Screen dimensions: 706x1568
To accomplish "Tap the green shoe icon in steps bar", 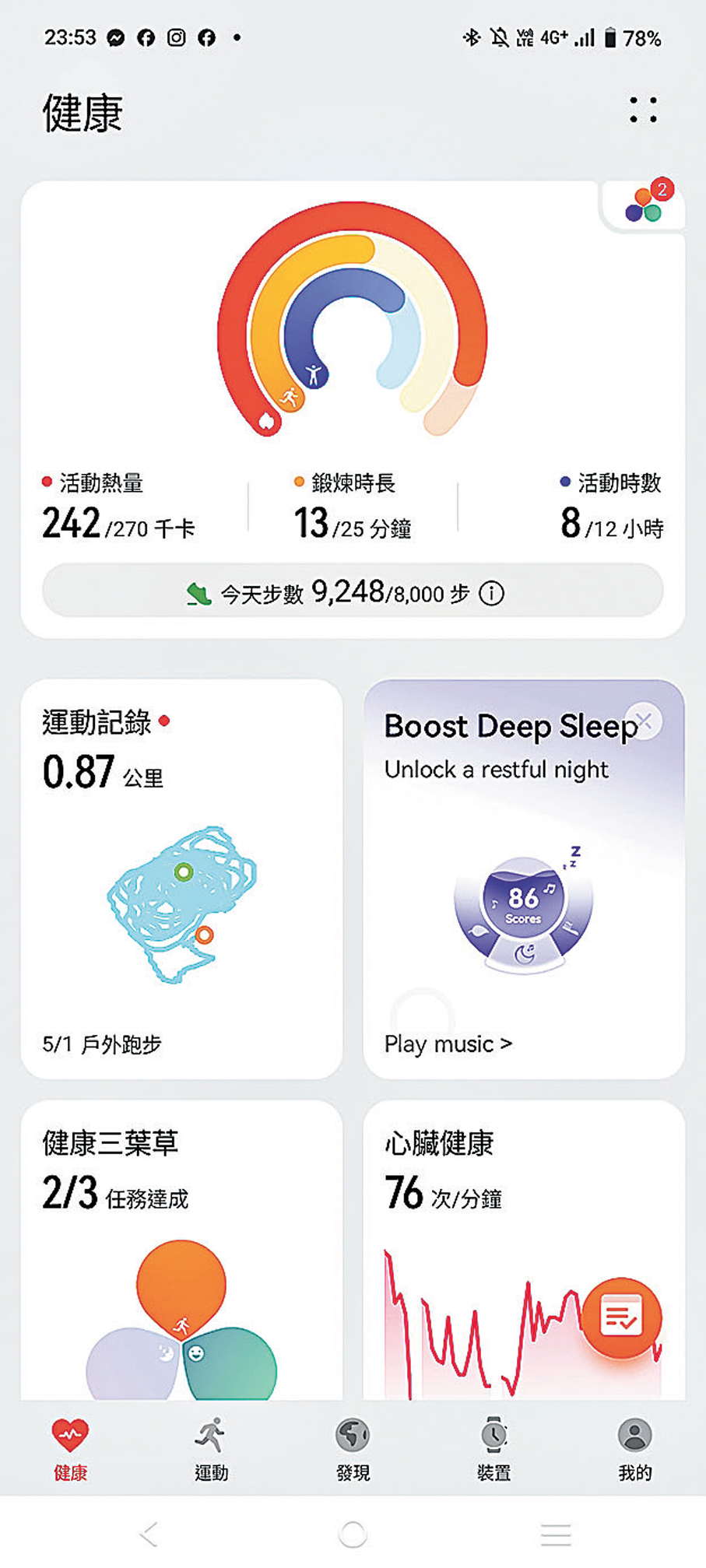I will pos(198,593).
